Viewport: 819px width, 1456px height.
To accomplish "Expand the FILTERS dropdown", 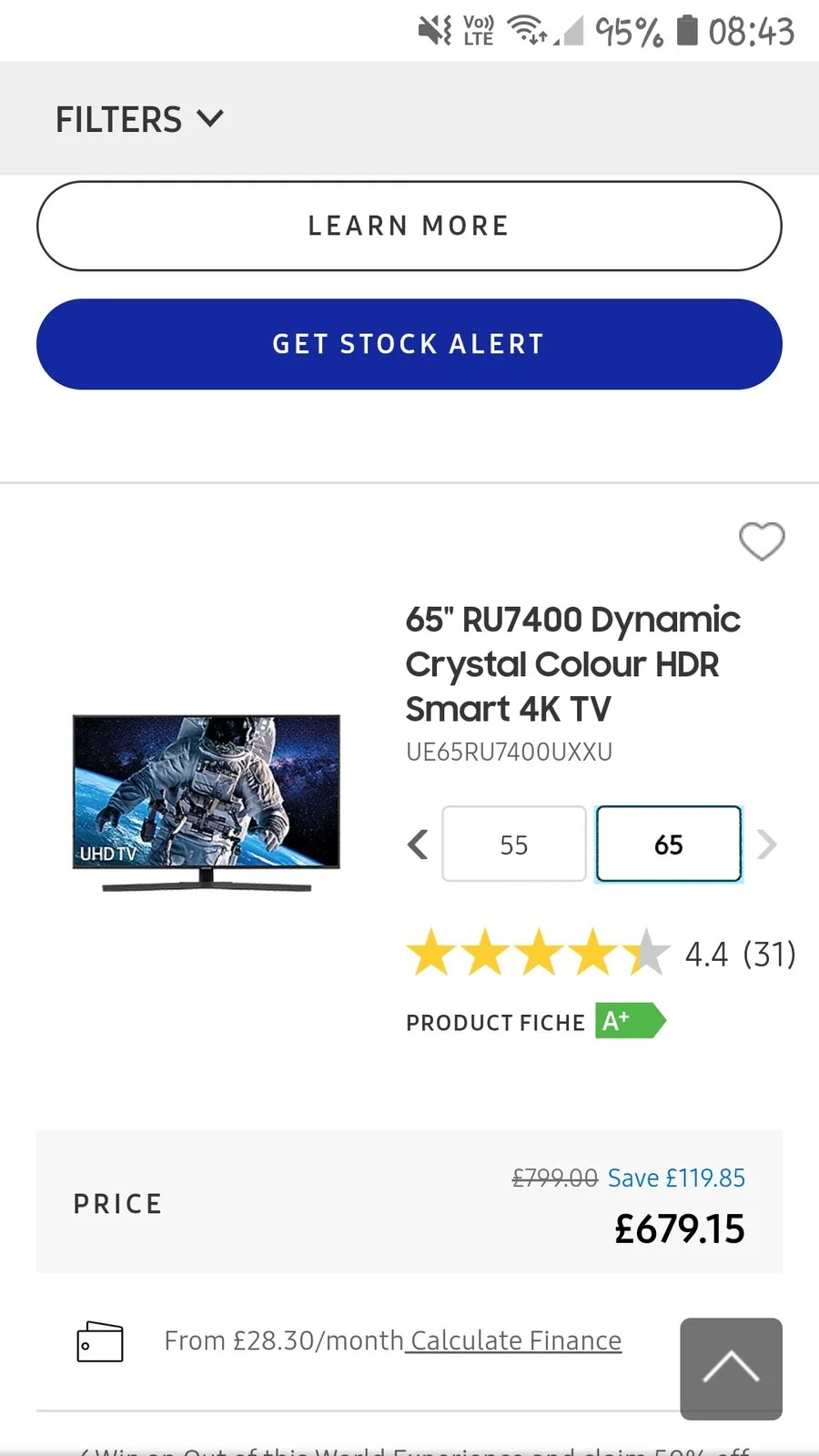I will (139, 119).
